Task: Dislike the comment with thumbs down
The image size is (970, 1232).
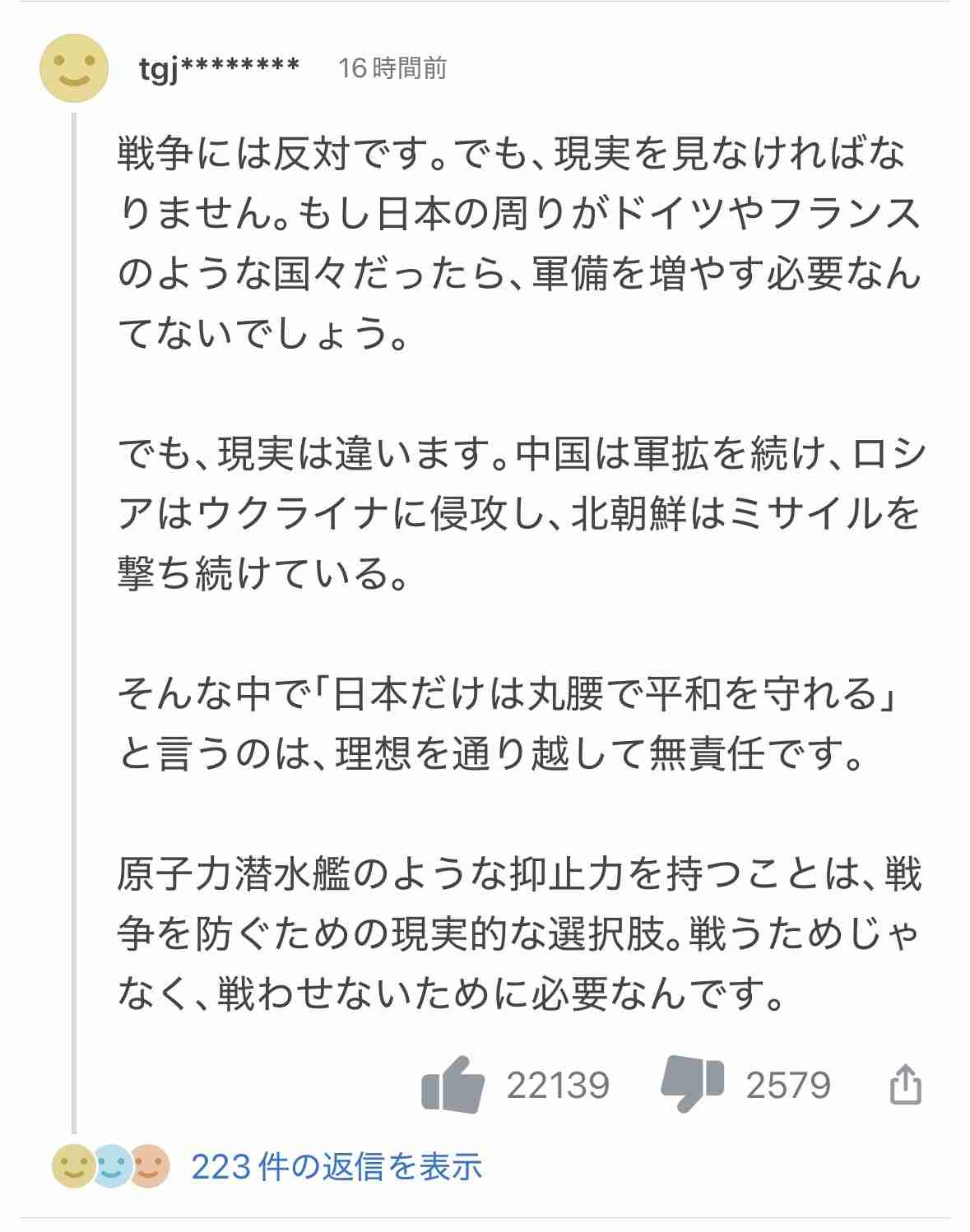Action: [692, 1086]
